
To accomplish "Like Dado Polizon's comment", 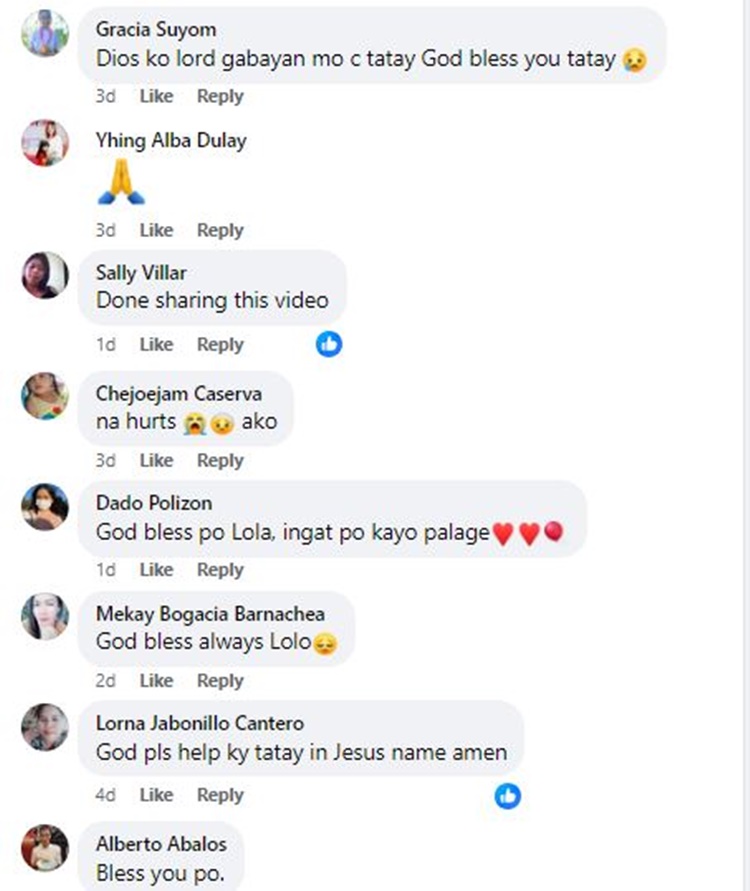I will coord(156,569).
